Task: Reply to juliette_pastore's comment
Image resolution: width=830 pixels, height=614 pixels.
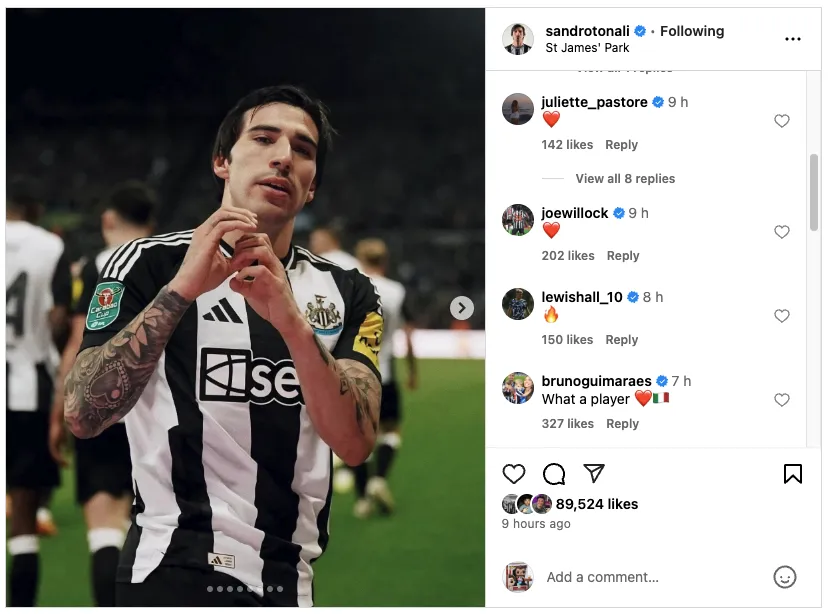Action: (621, 145)
